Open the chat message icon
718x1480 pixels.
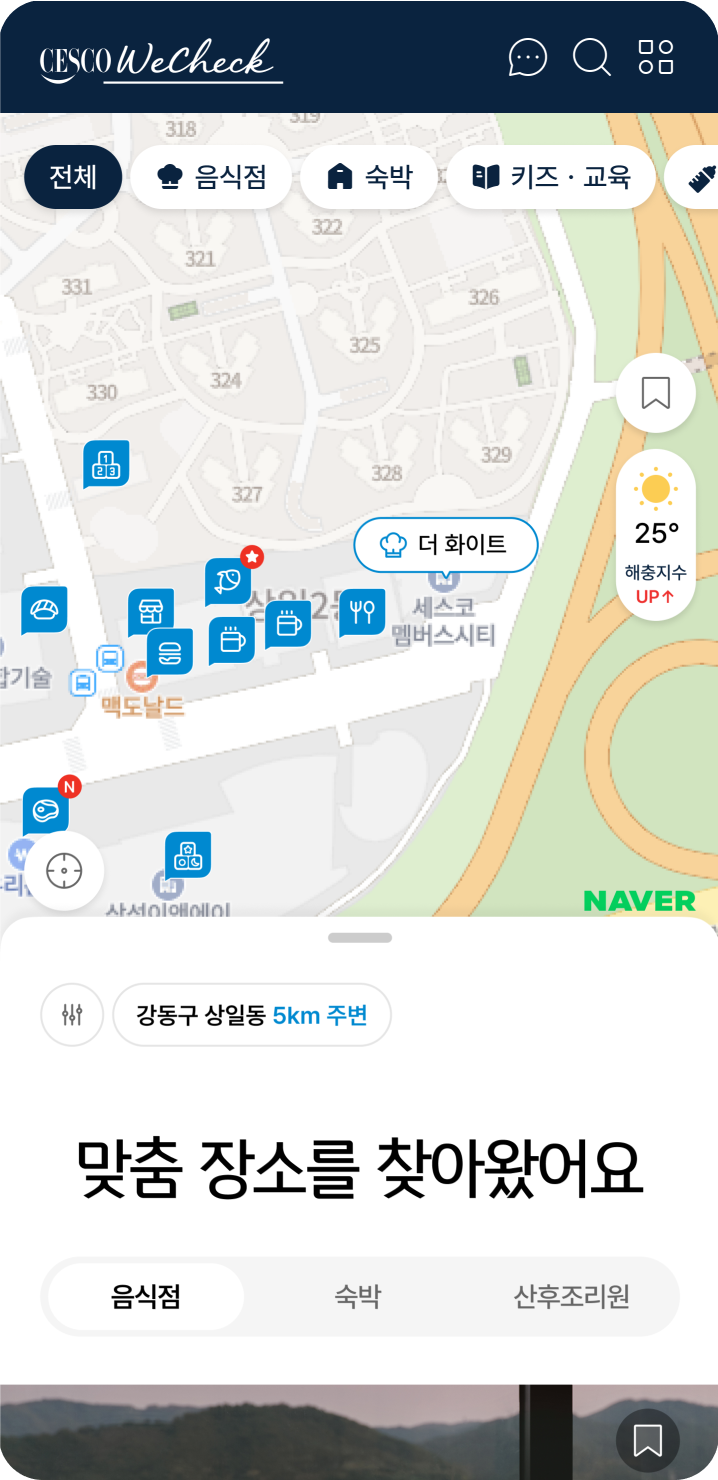(527, 58)
